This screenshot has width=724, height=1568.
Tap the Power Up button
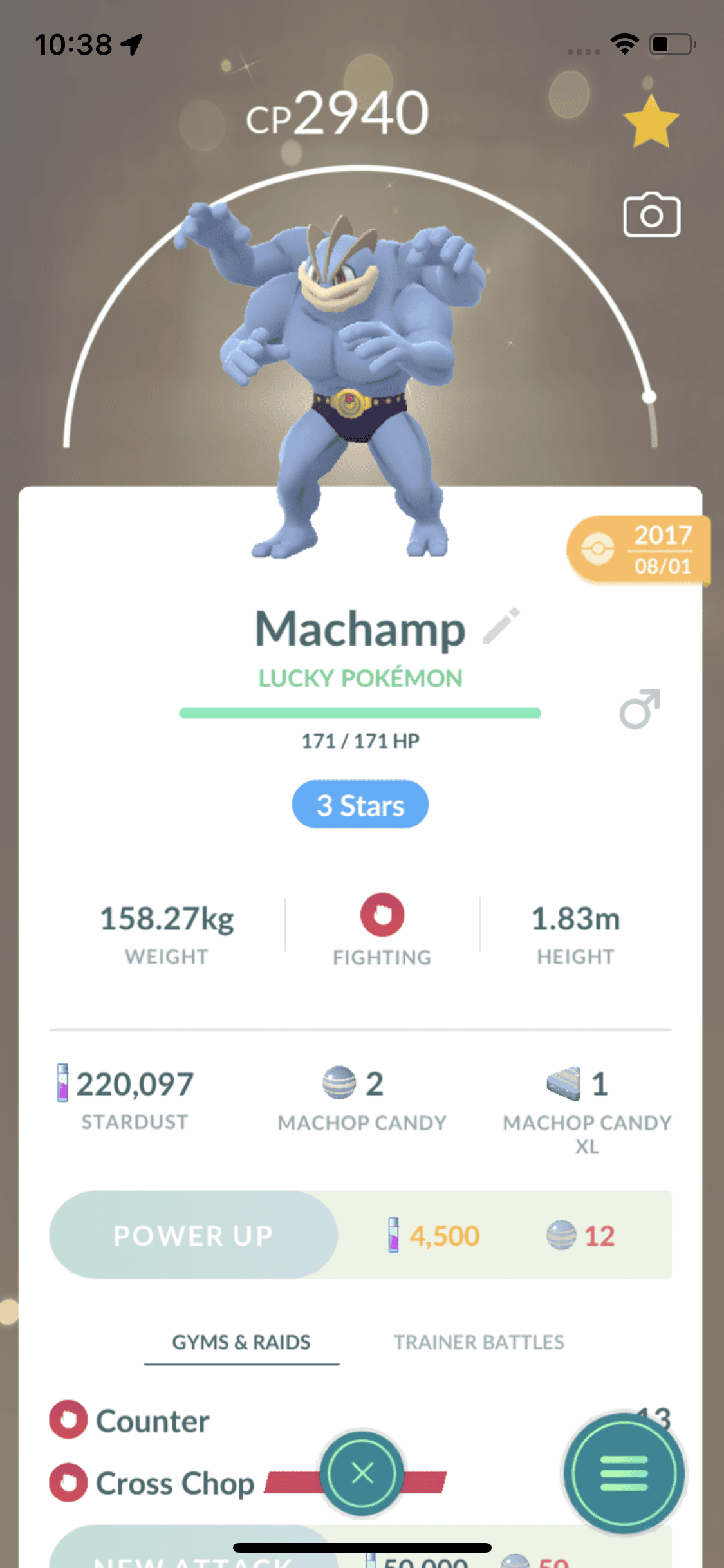tap(194, 1235)
